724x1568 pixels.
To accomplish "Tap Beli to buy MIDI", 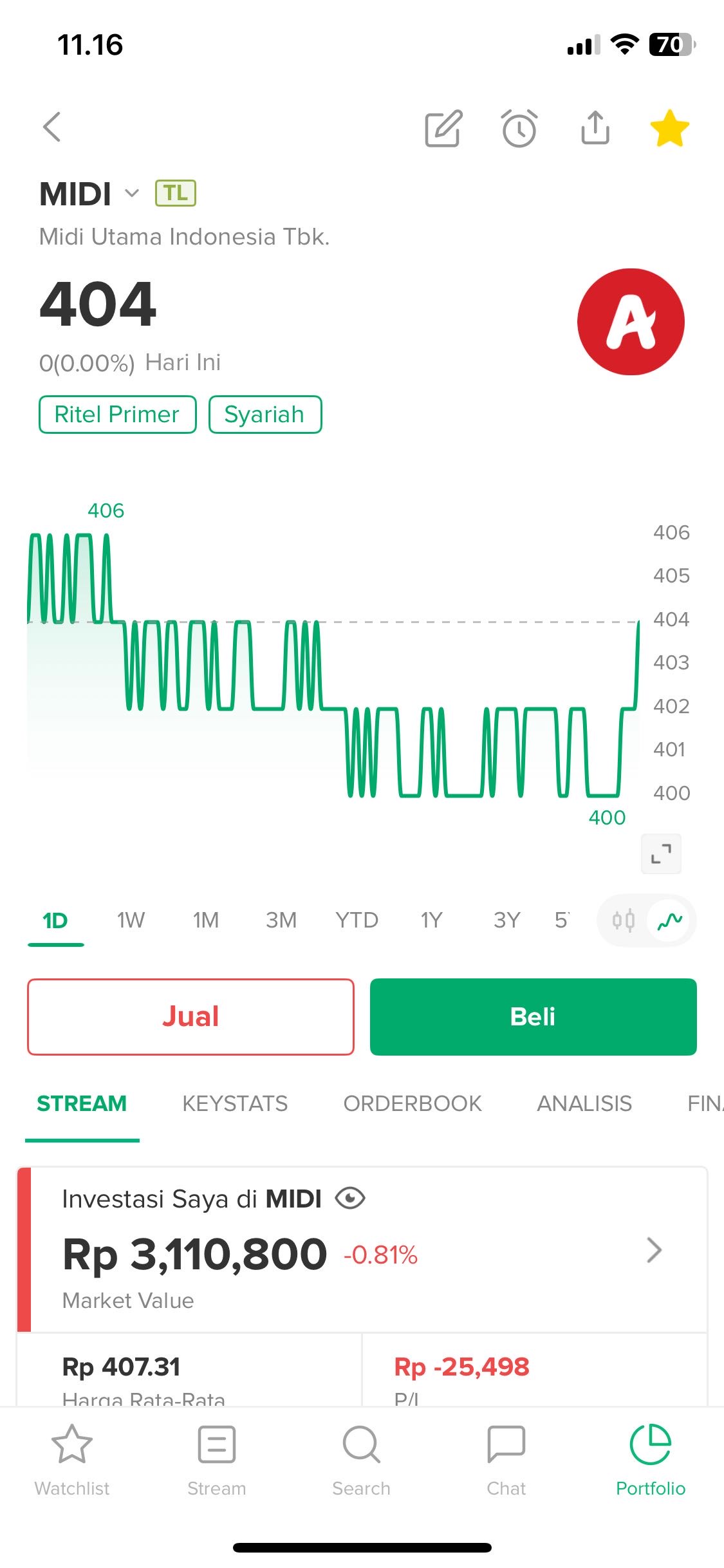I will coord(533,1017).
